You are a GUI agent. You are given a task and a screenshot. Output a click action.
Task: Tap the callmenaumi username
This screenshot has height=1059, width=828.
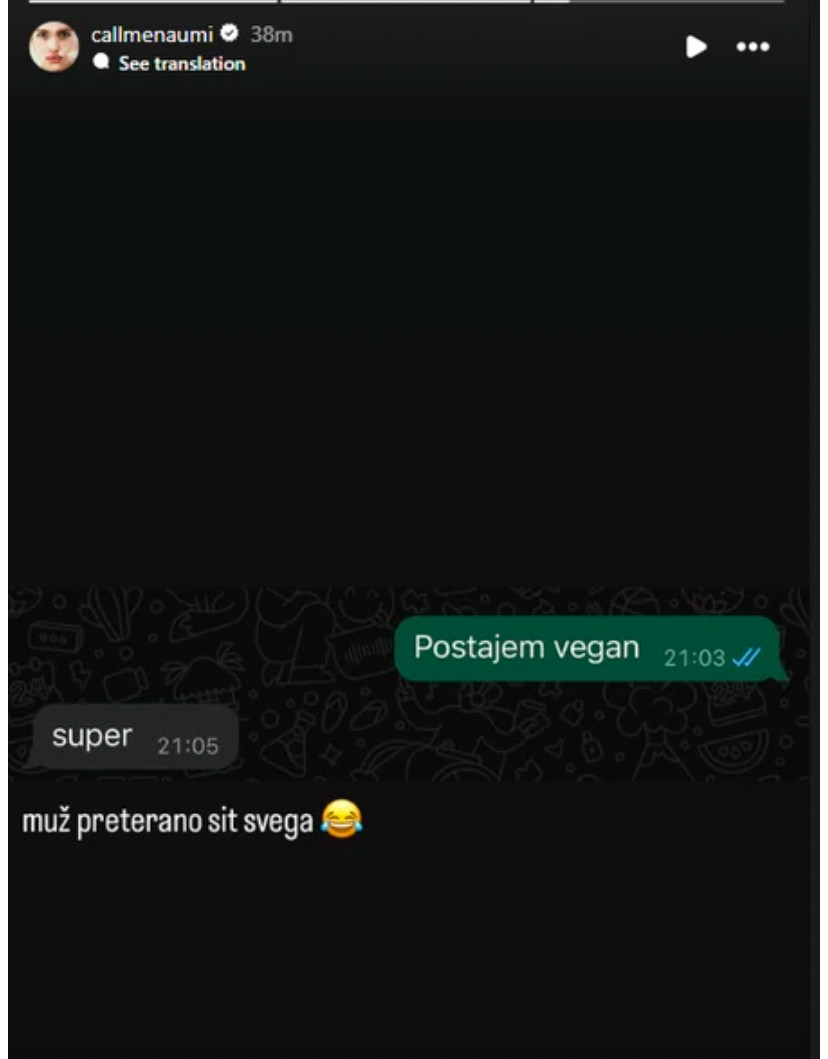[x=152, y=35]
